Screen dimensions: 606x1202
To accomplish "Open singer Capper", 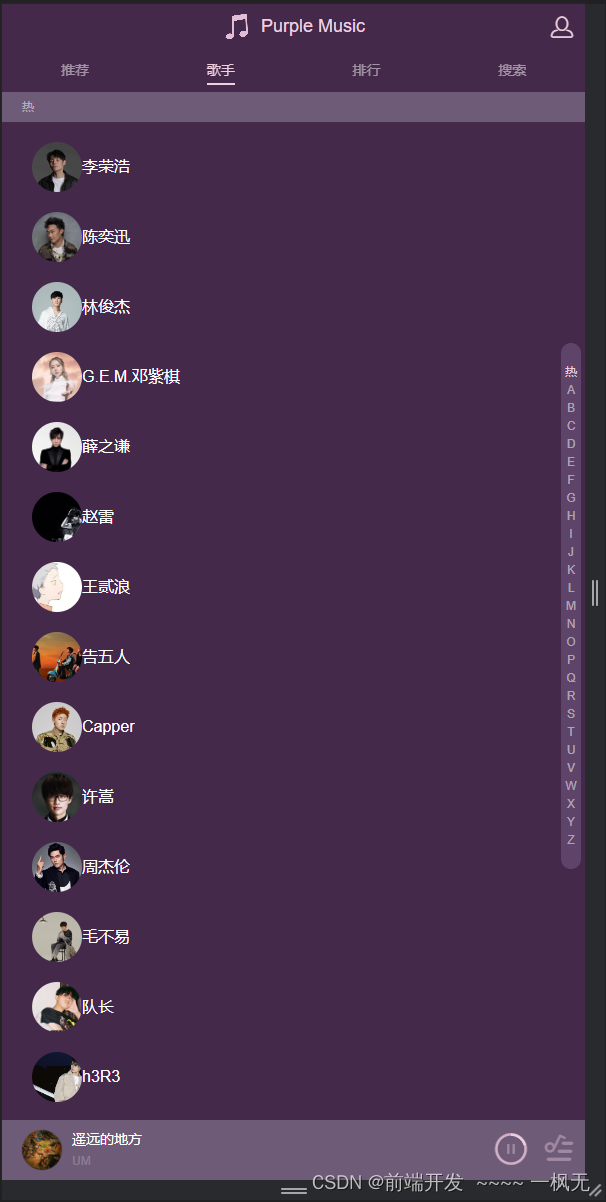I will 107,727.
